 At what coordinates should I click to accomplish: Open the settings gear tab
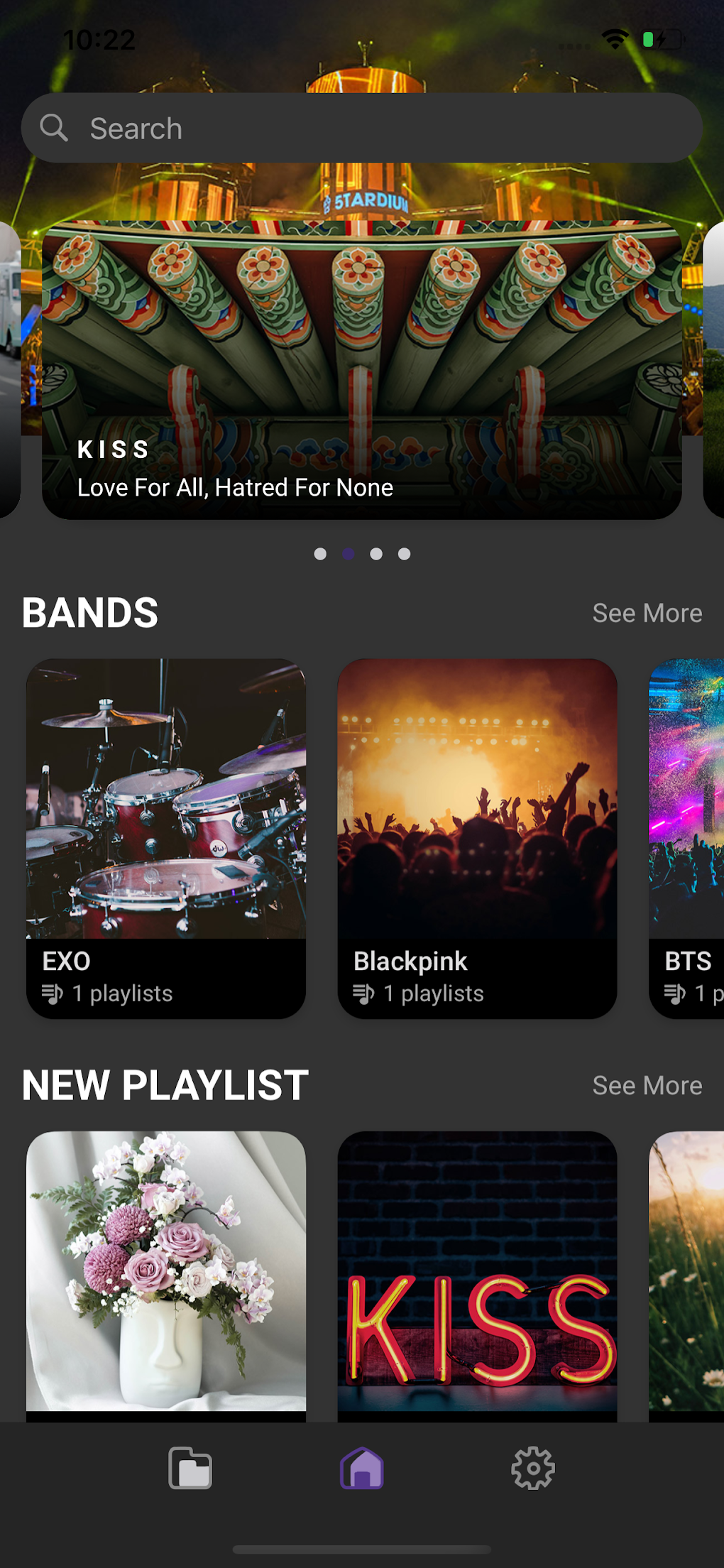tap(533, 1468)
